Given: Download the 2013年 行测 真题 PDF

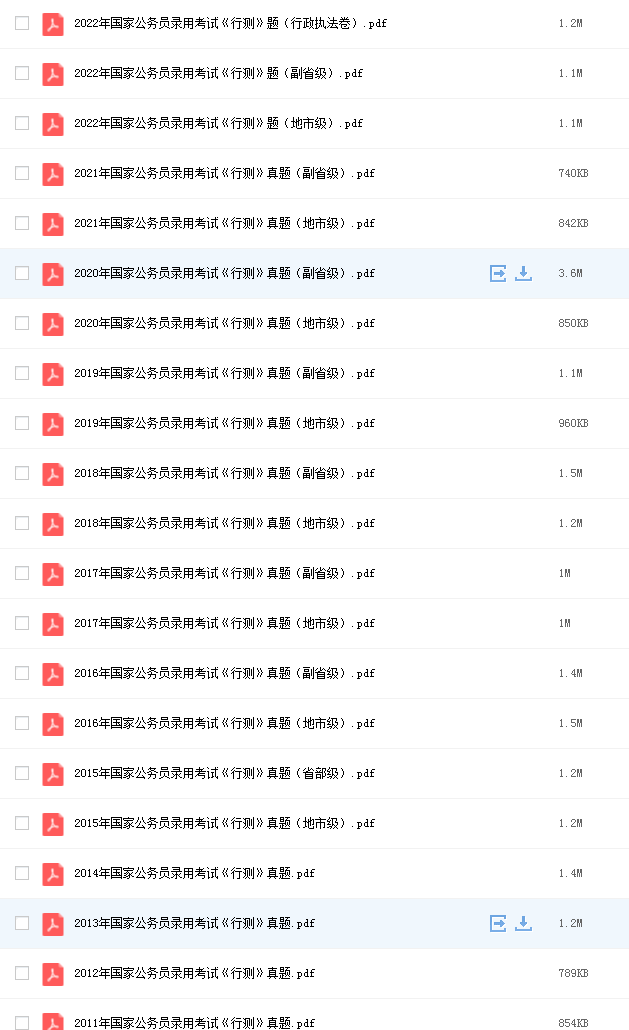Looking at the screenshot, I should tap(523, 923).
